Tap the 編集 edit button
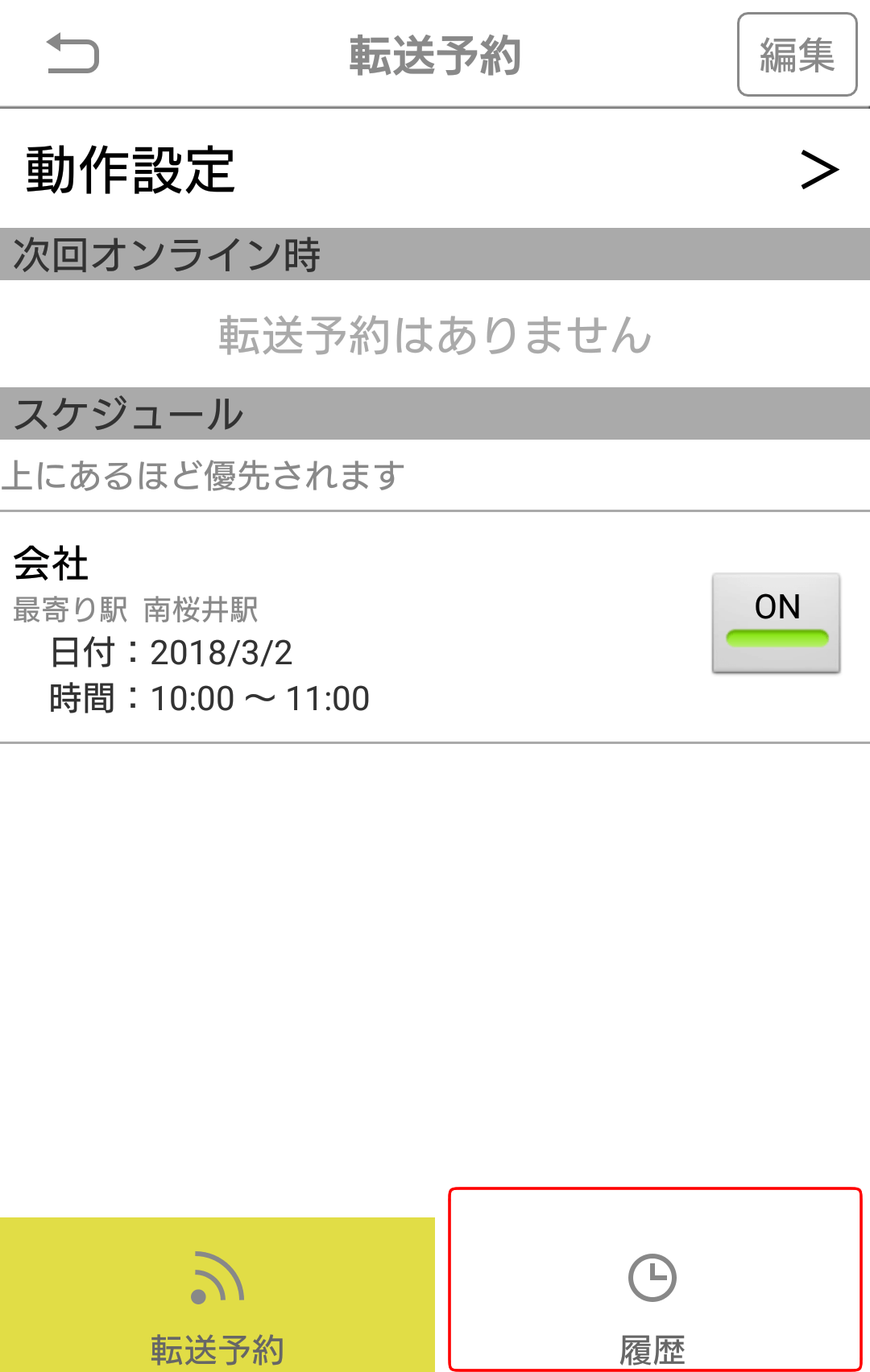 point(797,55)
